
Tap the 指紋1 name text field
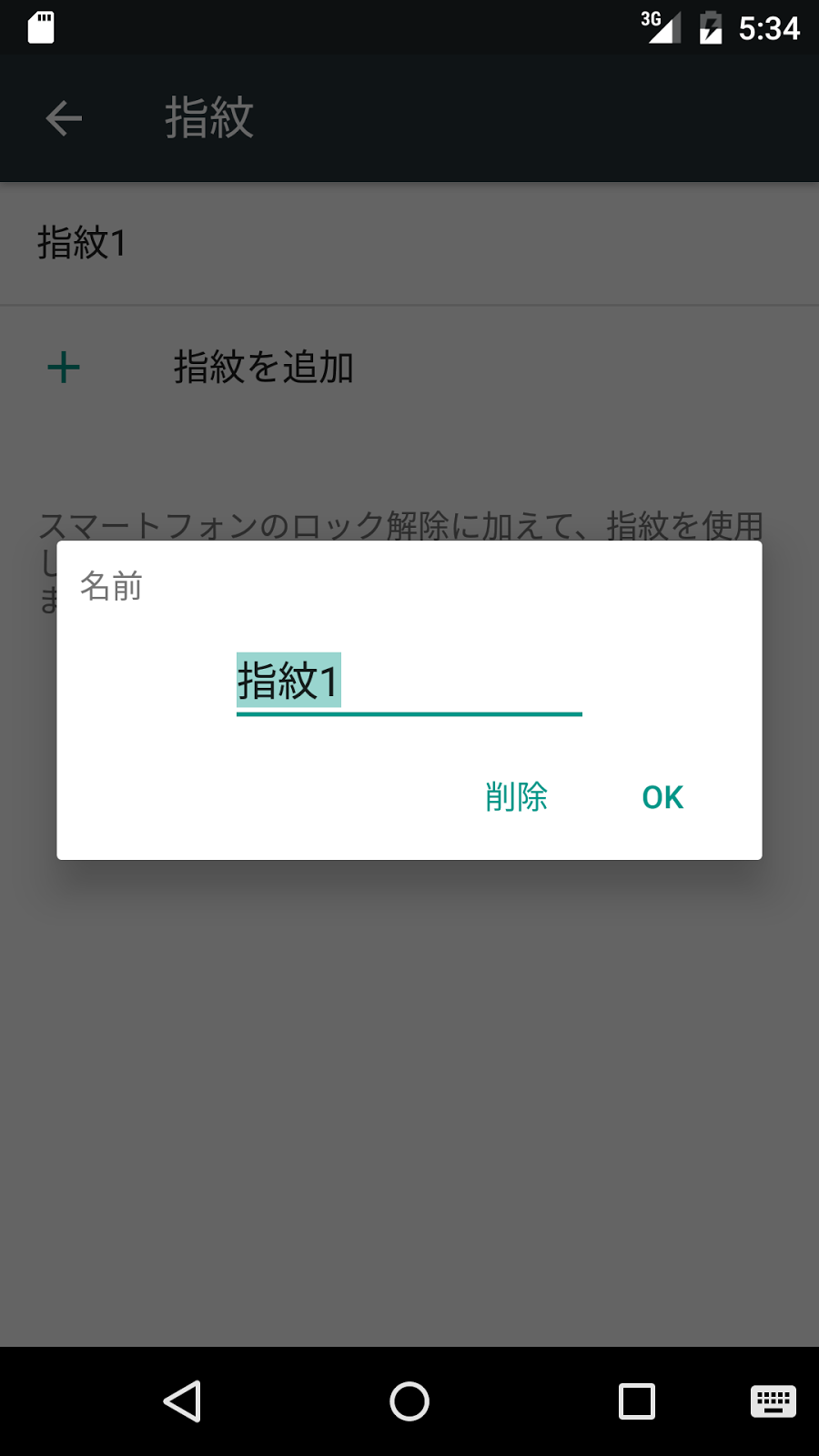pos(409,682)
